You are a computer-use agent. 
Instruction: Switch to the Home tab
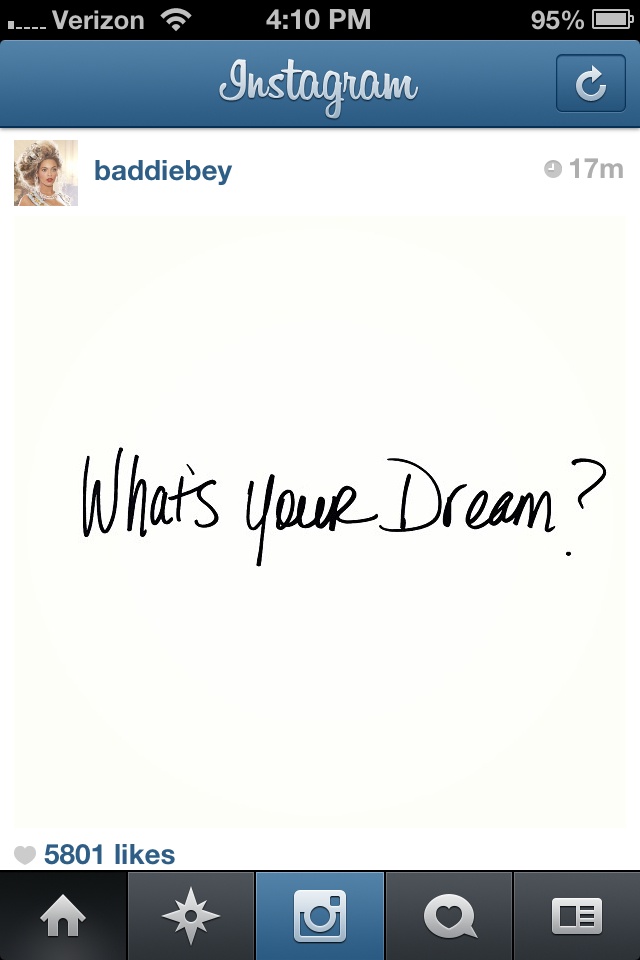[x=64, y=916]
